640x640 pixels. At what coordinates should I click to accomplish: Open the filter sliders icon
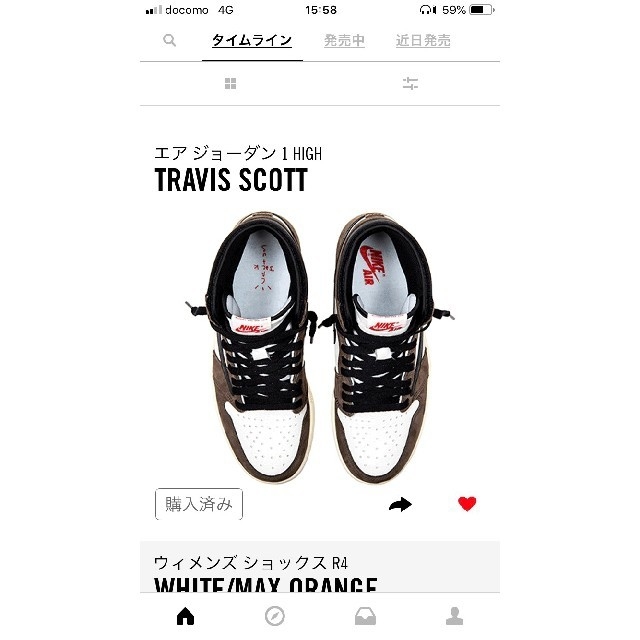(410, 84)
